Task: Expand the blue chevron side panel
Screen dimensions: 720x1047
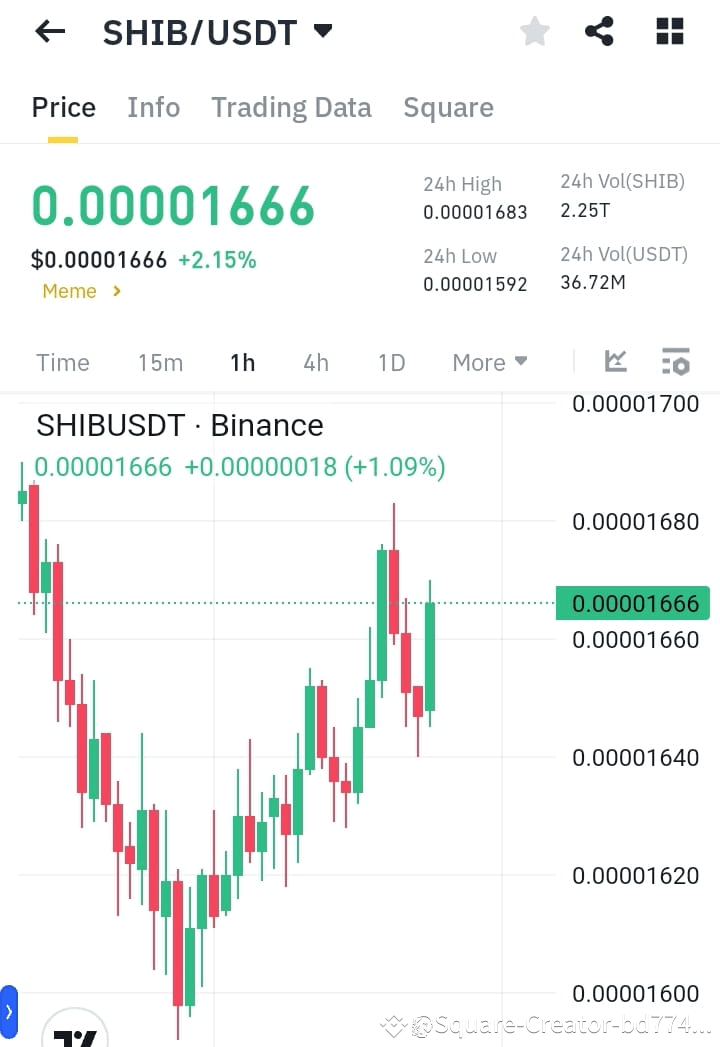Action: point(10,1010)
